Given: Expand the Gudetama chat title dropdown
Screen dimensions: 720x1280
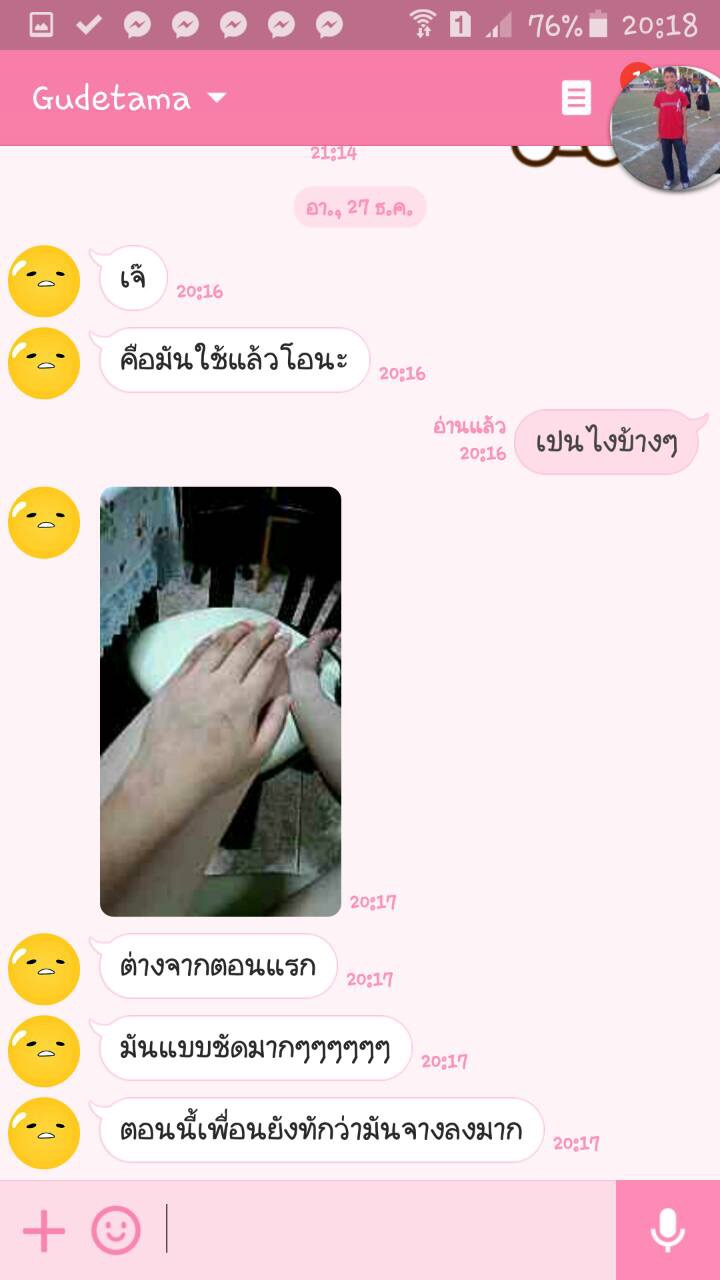Looking at the screenshot, I should [217, 98].
